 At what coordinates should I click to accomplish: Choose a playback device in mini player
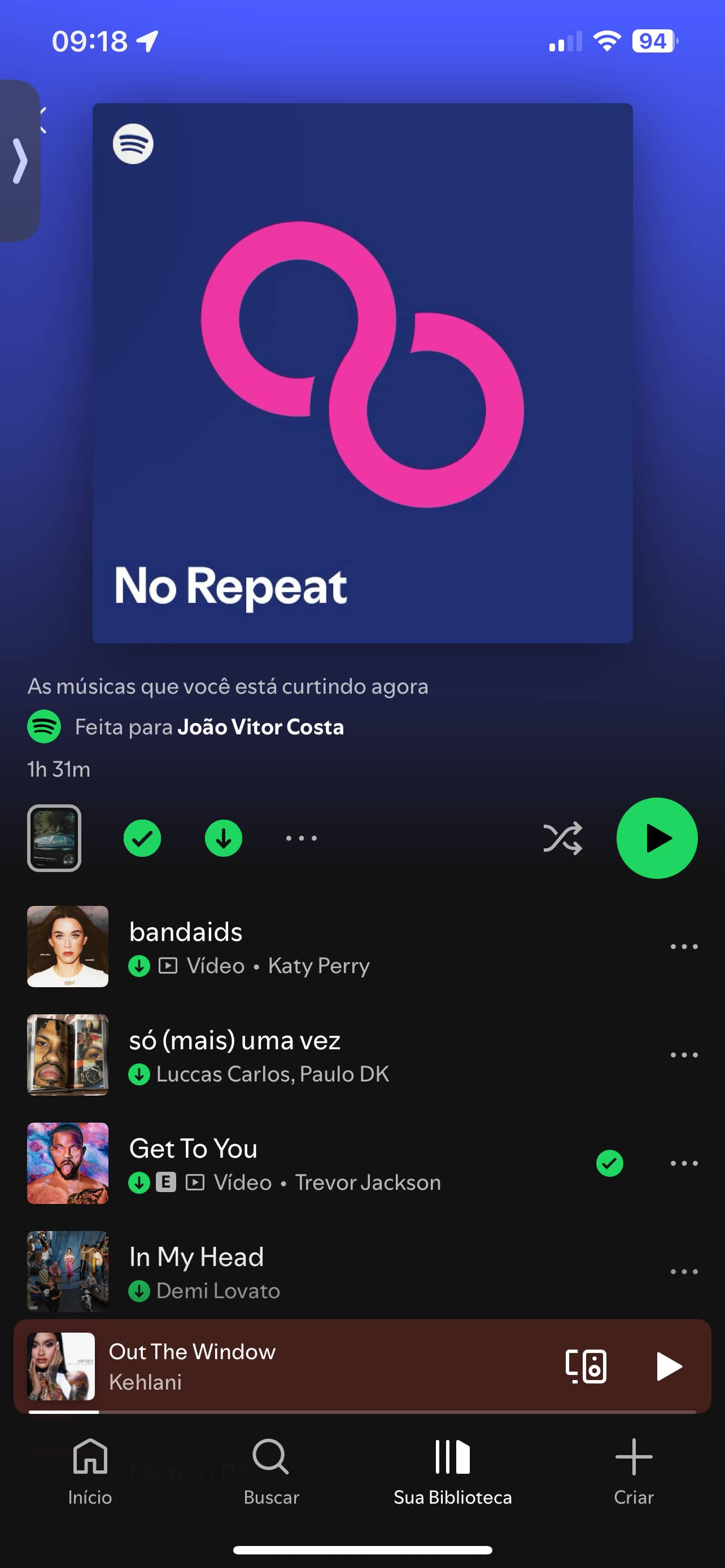(586, 1366)
